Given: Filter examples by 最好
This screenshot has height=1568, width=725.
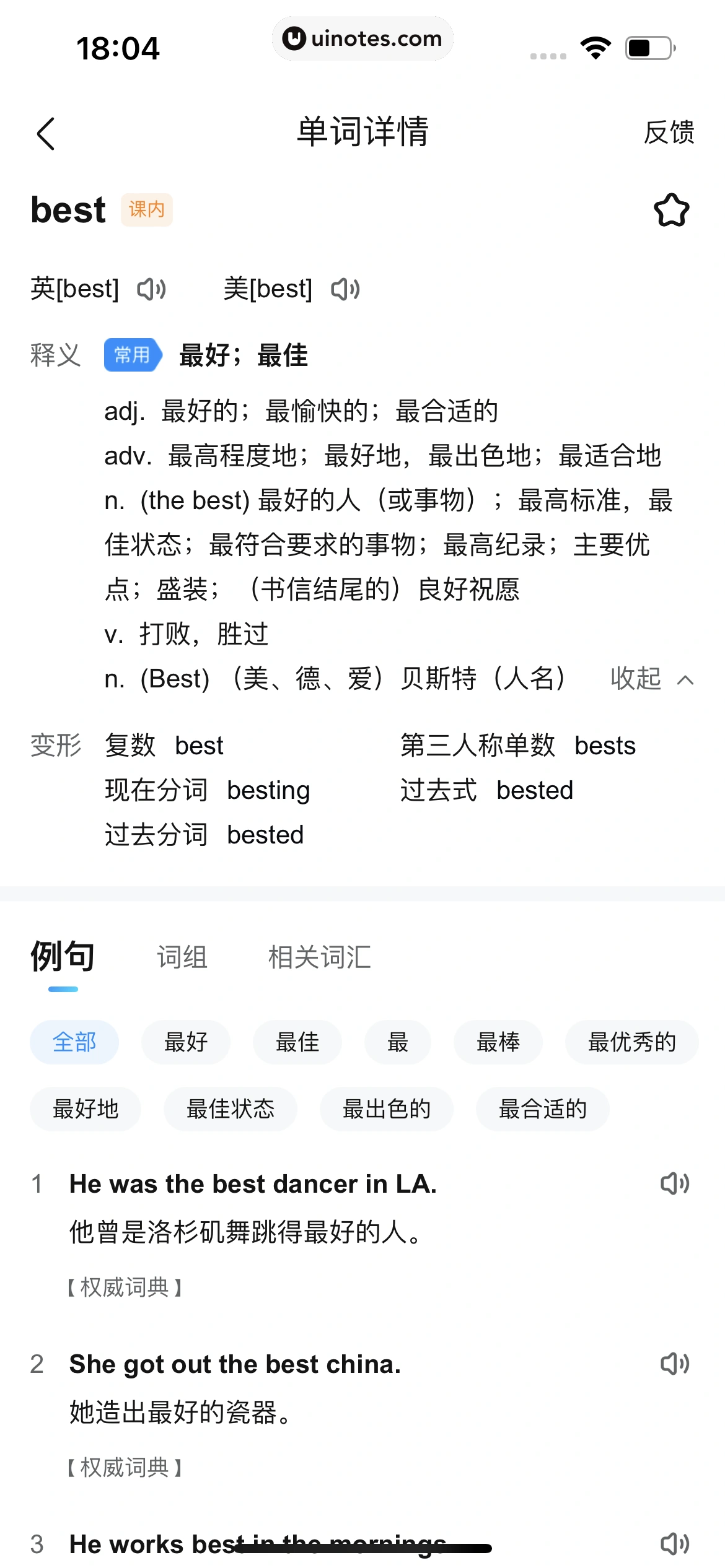Looking at the screenshot, I should [186, 1042].
